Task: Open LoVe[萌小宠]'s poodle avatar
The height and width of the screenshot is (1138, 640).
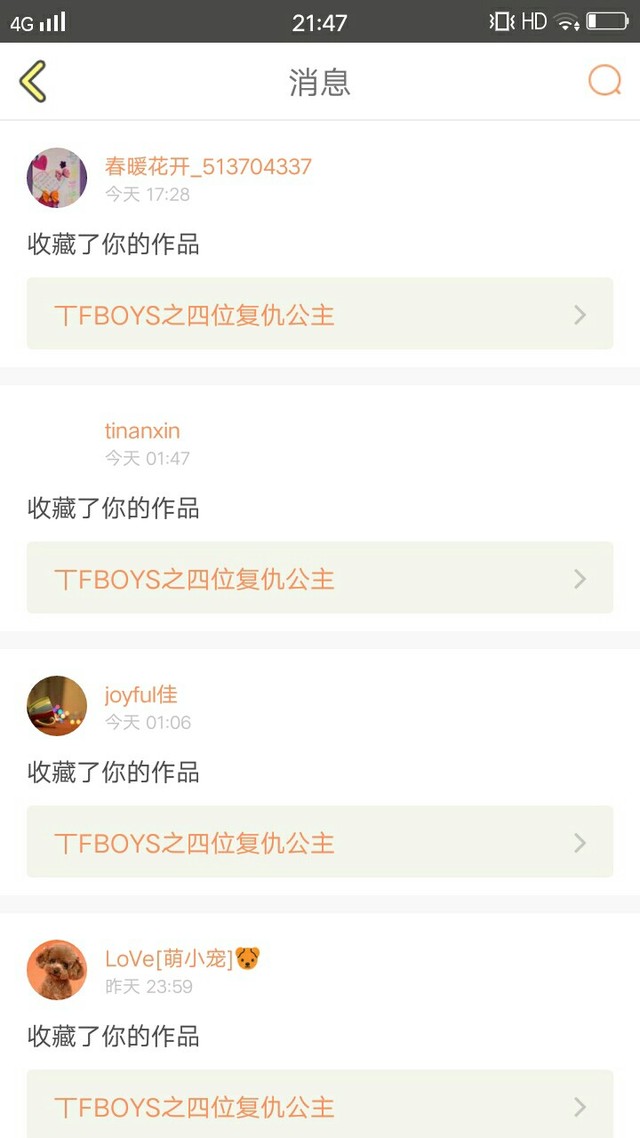Action: [57, 970]
